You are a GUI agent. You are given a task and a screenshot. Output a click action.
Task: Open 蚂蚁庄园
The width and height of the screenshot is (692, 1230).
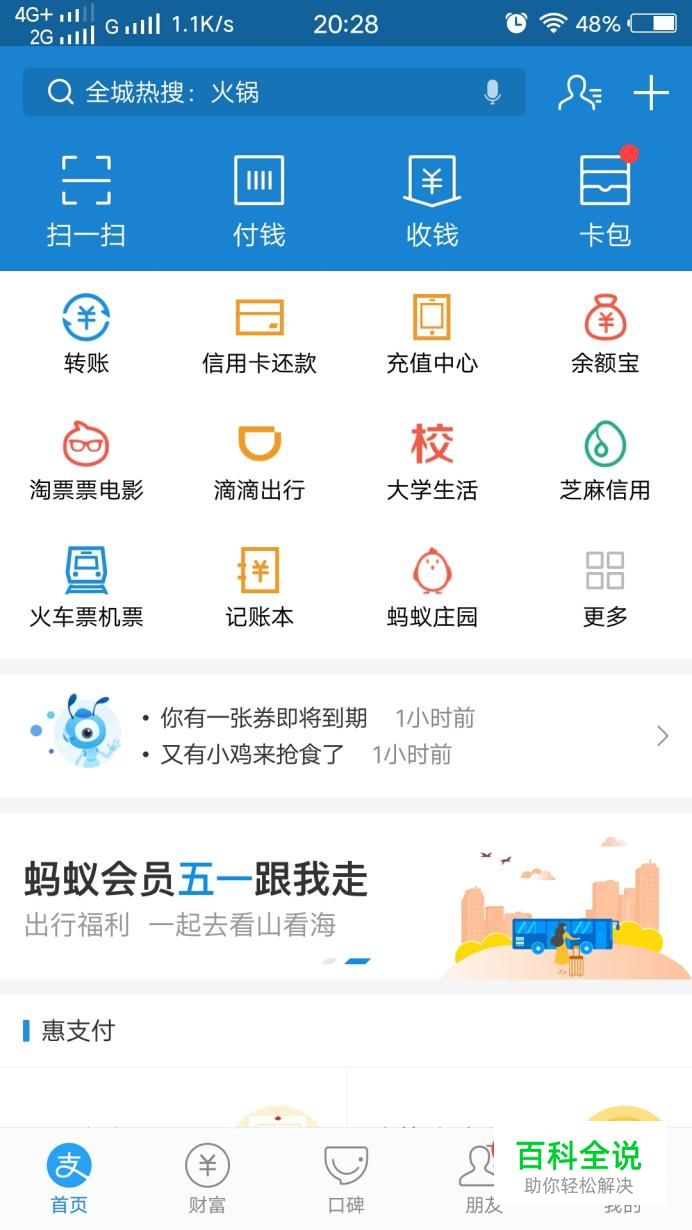click(432, 588)
